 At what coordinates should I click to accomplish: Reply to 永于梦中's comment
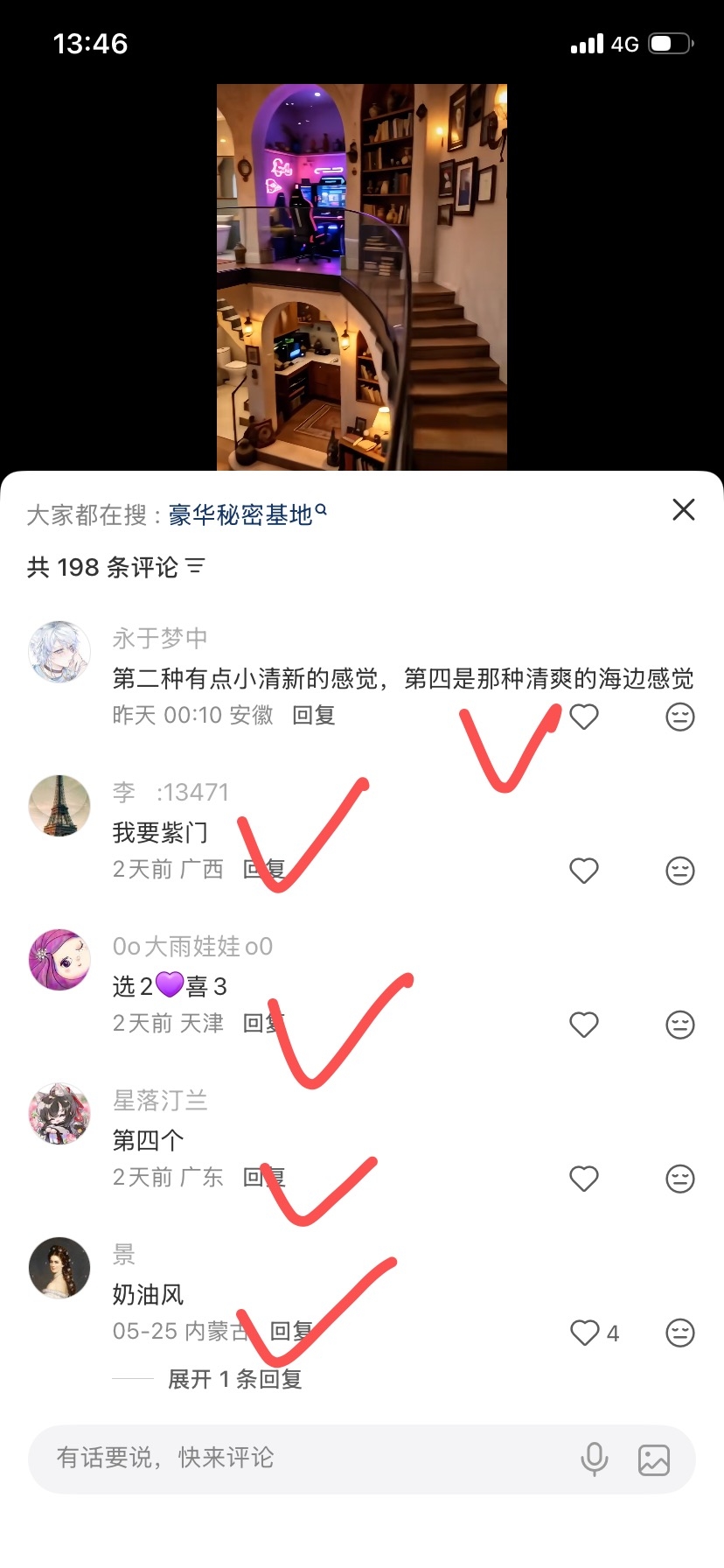314,716
